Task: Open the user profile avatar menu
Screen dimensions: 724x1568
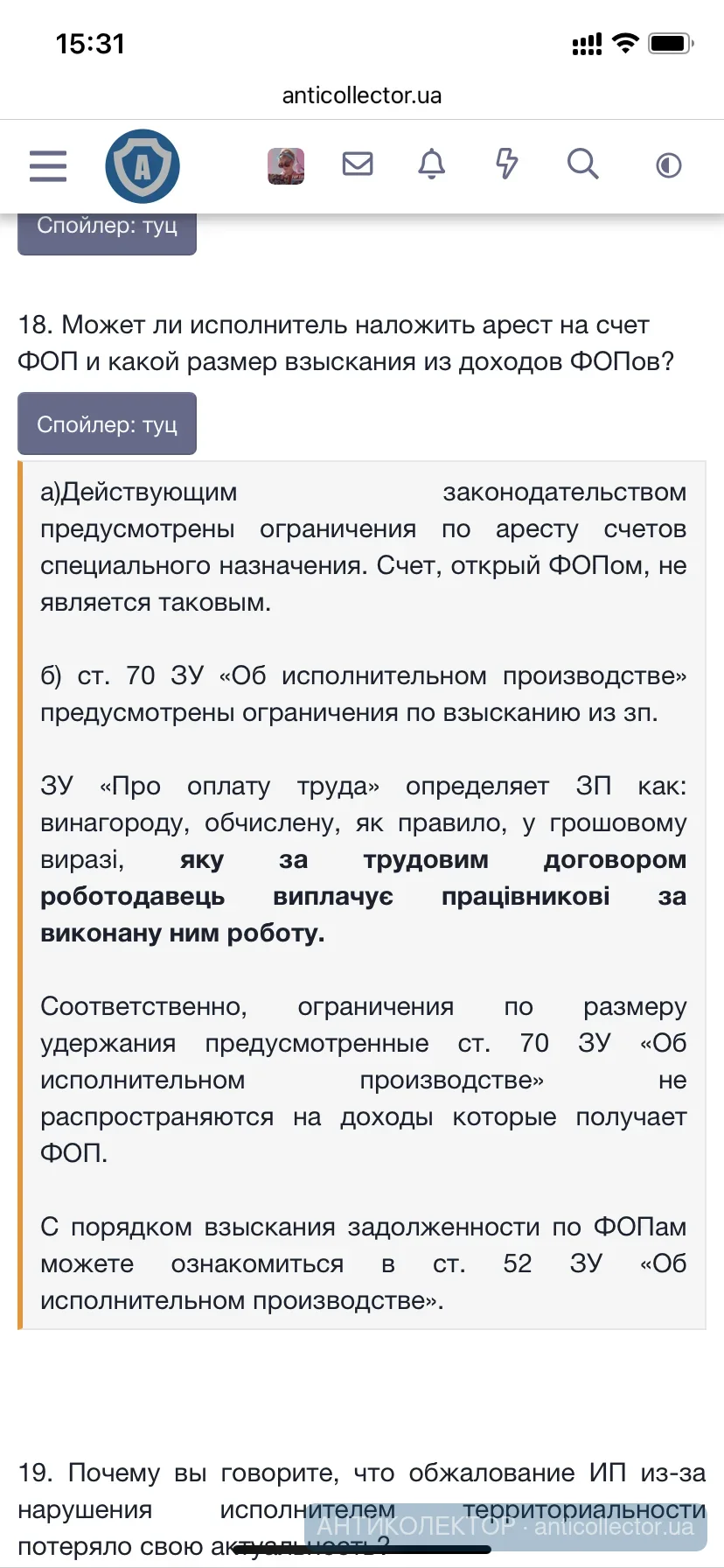Action: pyautogui.click(x=286, y=165)
